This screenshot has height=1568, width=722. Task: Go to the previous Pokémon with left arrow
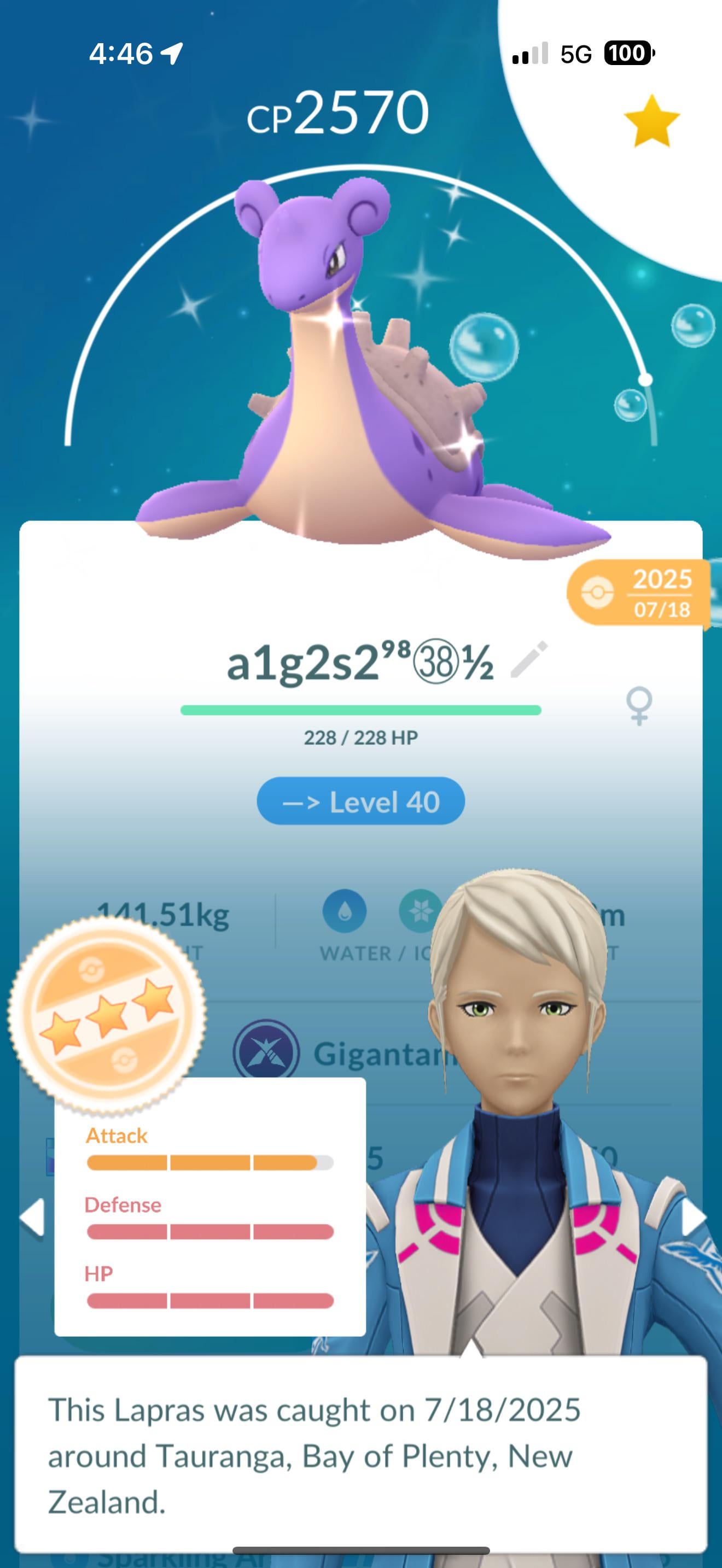point(32,1218)
